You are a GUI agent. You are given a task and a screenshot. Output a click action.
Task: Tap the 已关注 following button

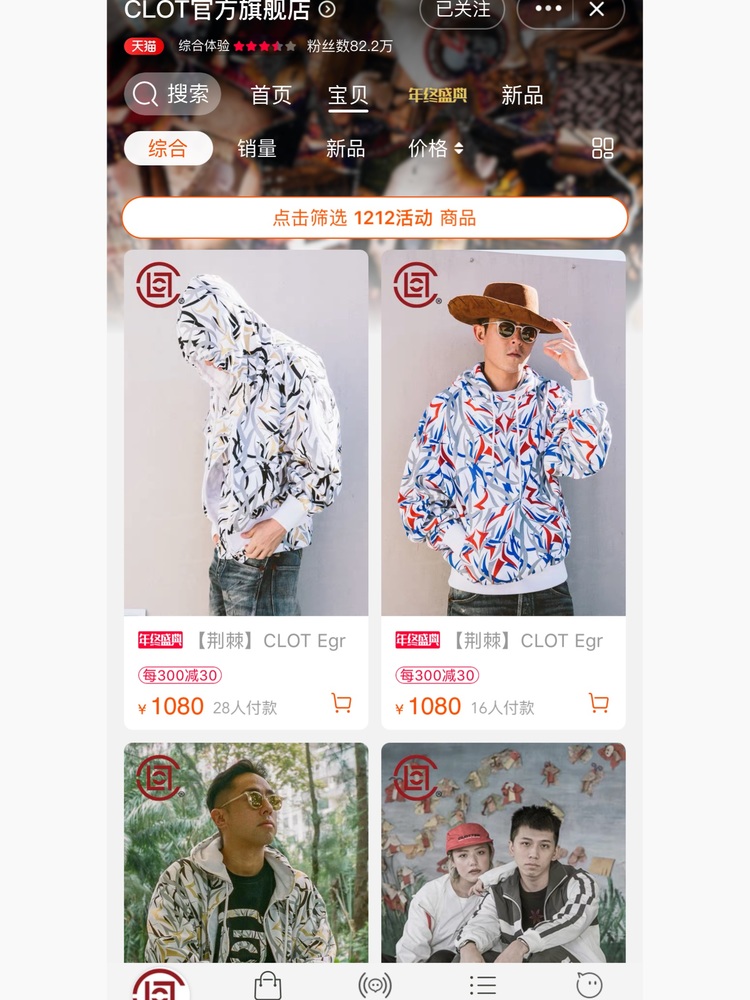coord(463,10)
